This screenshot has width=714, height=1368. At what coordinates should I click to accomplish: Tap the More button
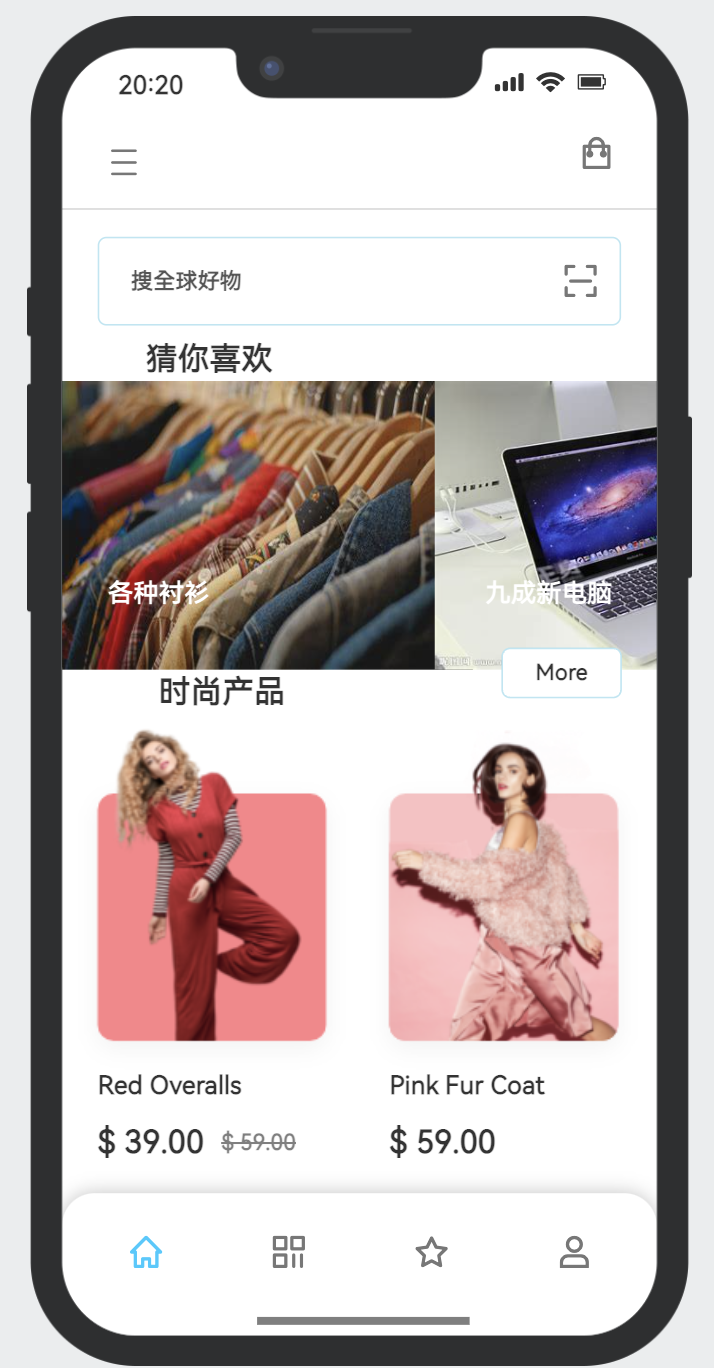(561, 673)
